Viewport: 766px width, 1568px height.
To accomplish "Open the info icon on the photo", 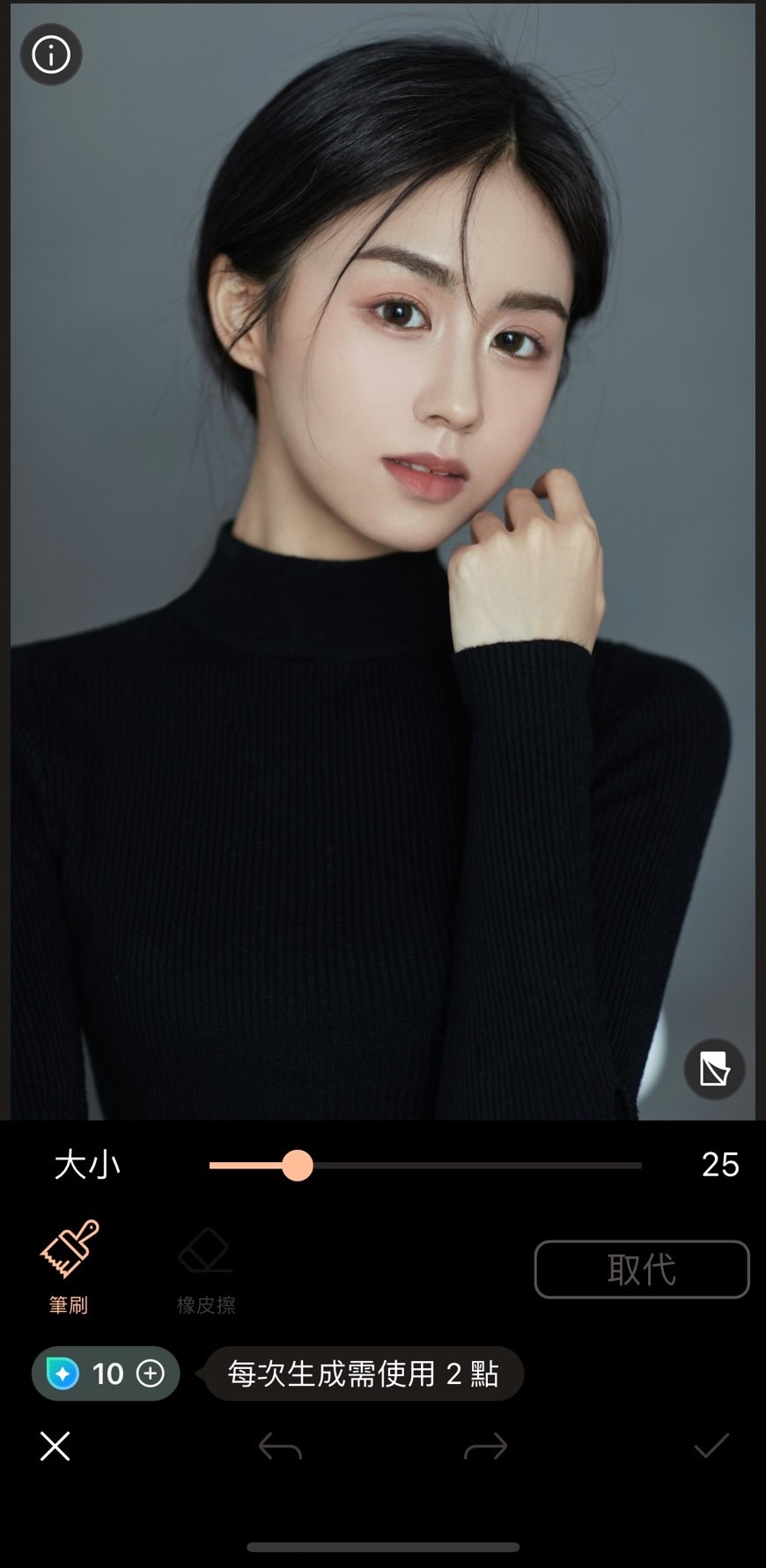I will 51,55.
